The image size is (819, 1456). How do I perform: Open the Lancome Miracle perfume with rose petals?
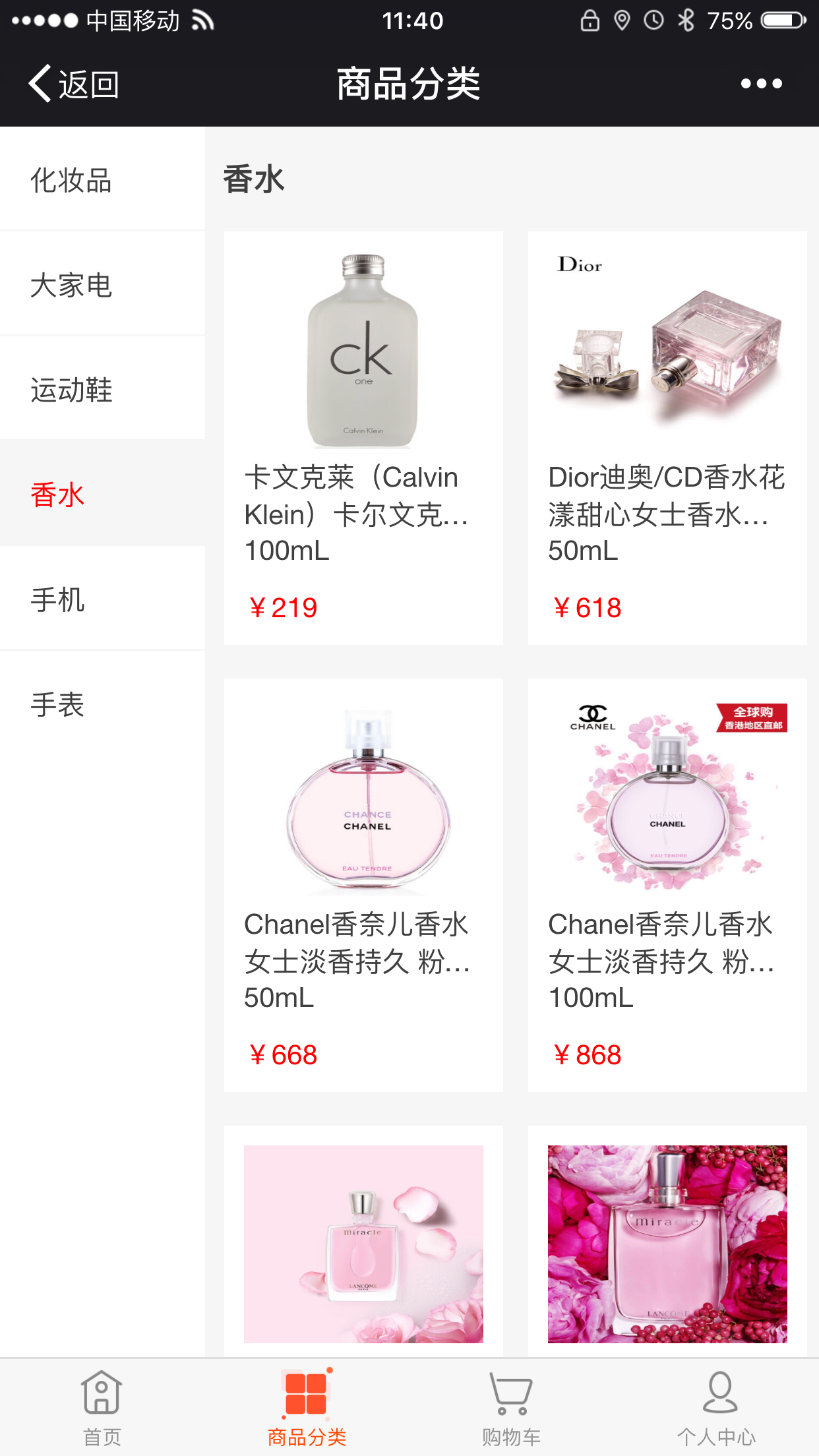[363, 1244]
